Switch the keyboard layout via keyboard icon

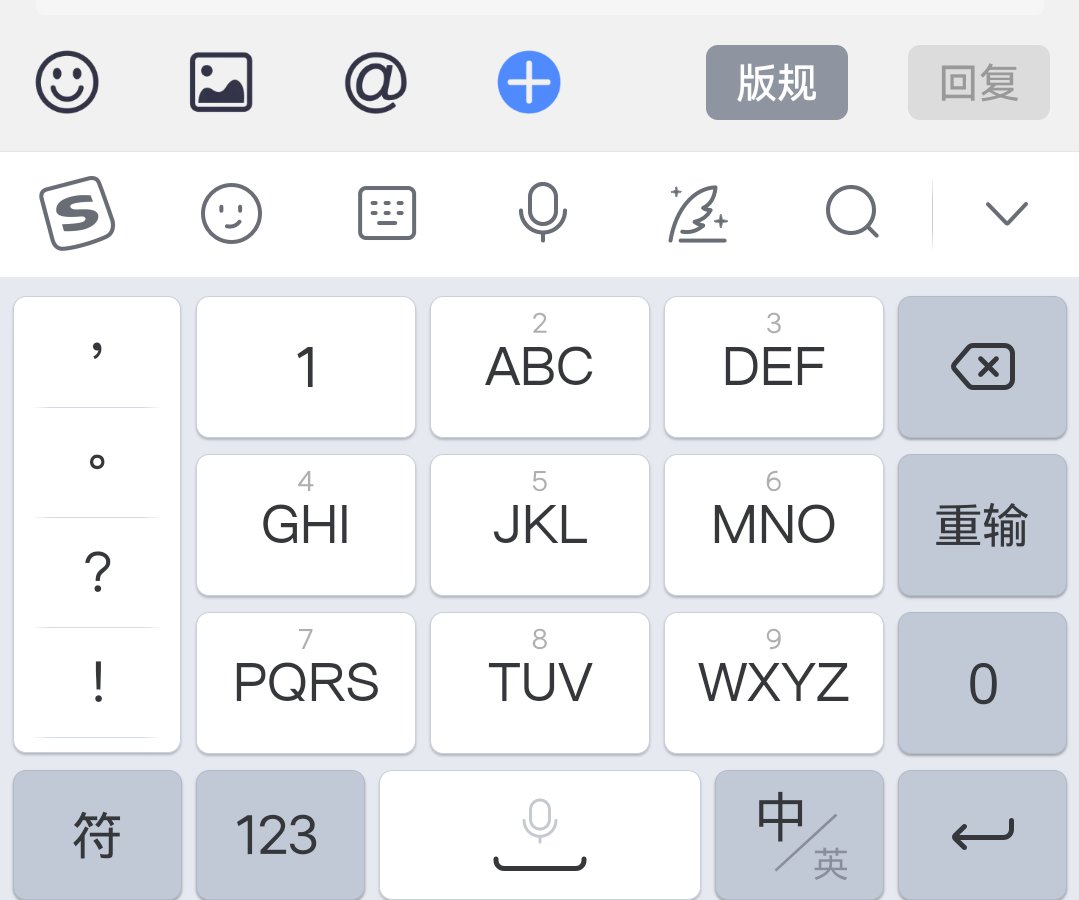[387, 213]
